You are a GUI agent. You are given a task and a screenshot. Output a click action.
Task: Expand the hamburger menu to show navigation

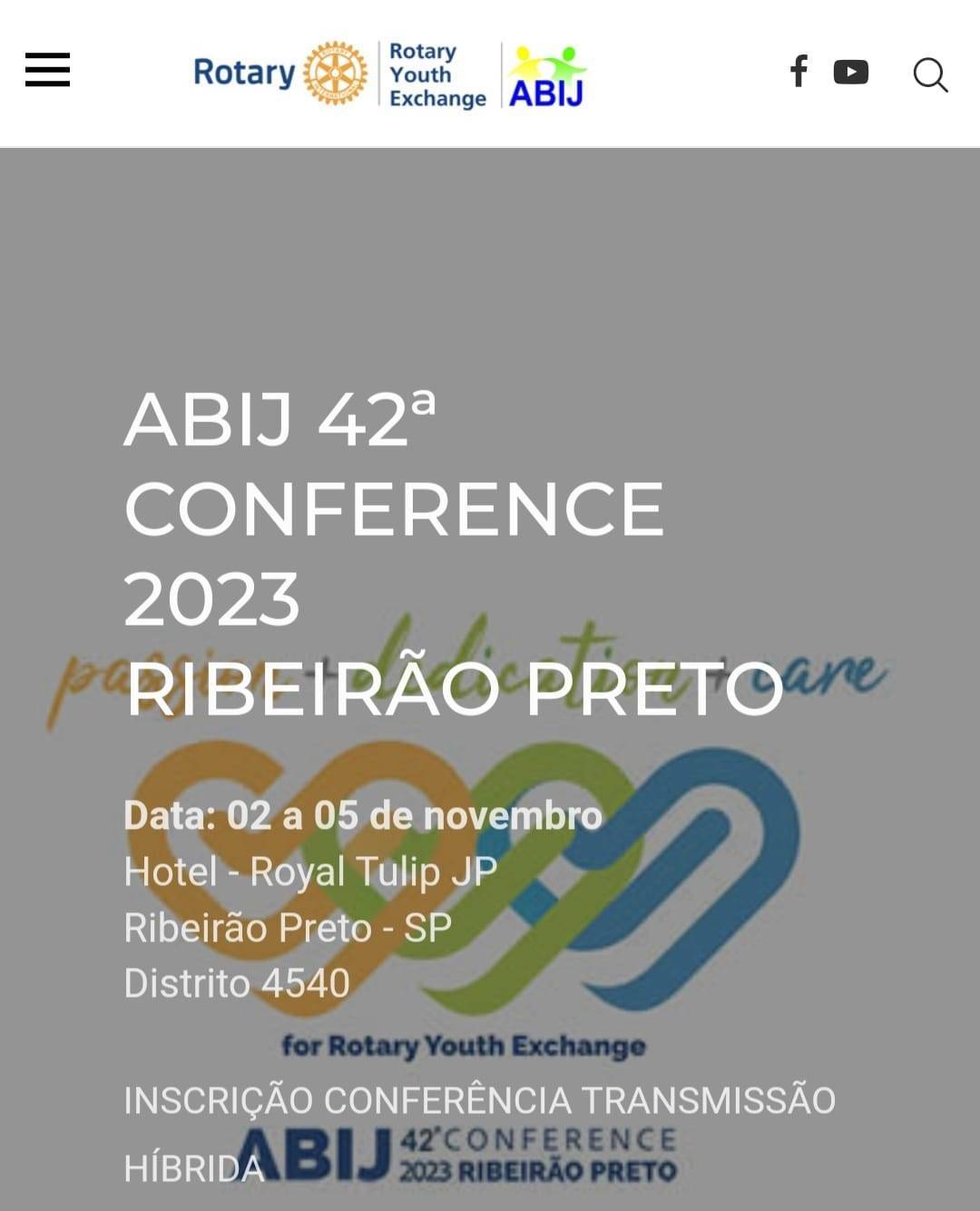pos(47,71)
